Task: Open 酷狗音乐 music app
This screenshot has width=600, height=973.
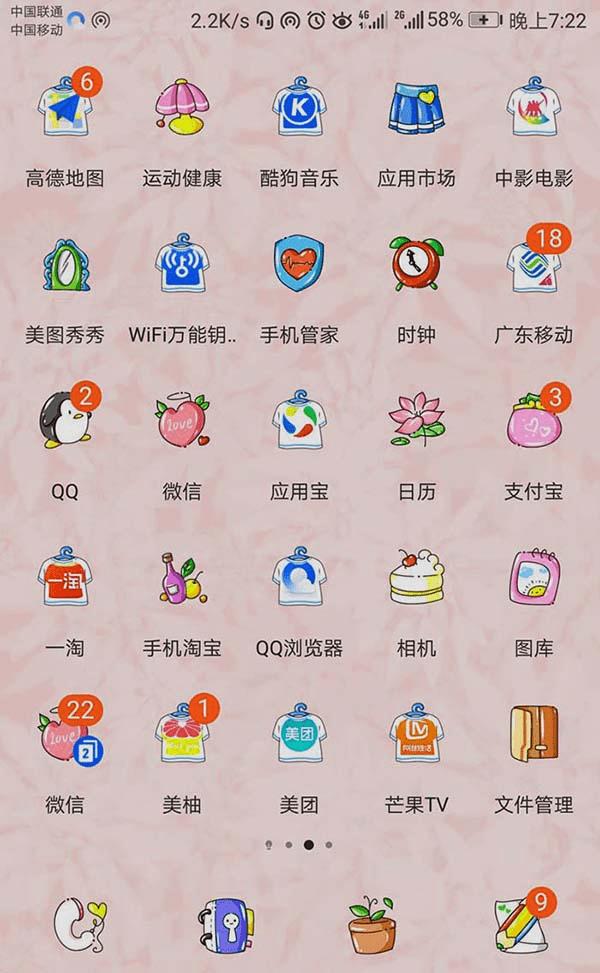Action: (299, 109)
